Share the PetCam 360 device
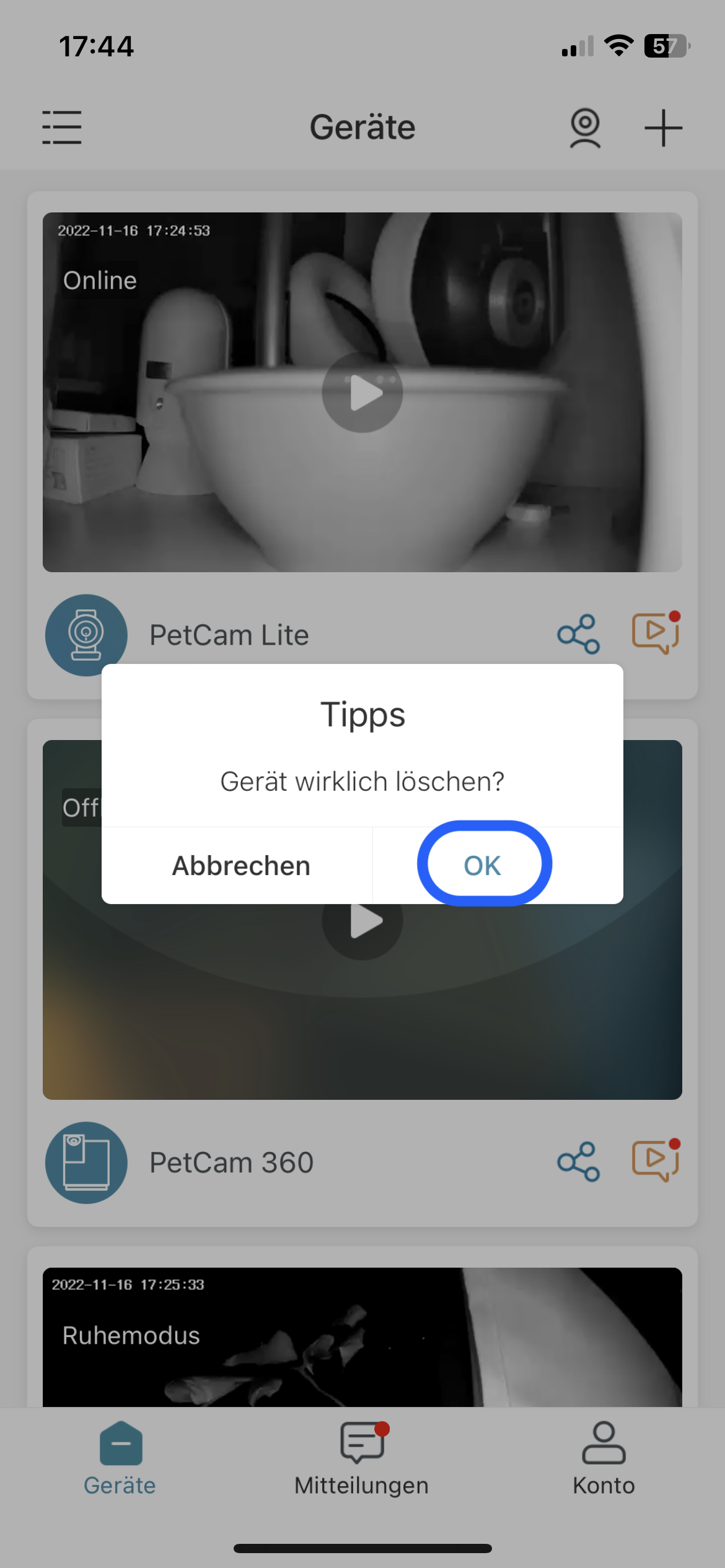Screen dimensions: 725x1568 click(x=578, y=1162)
